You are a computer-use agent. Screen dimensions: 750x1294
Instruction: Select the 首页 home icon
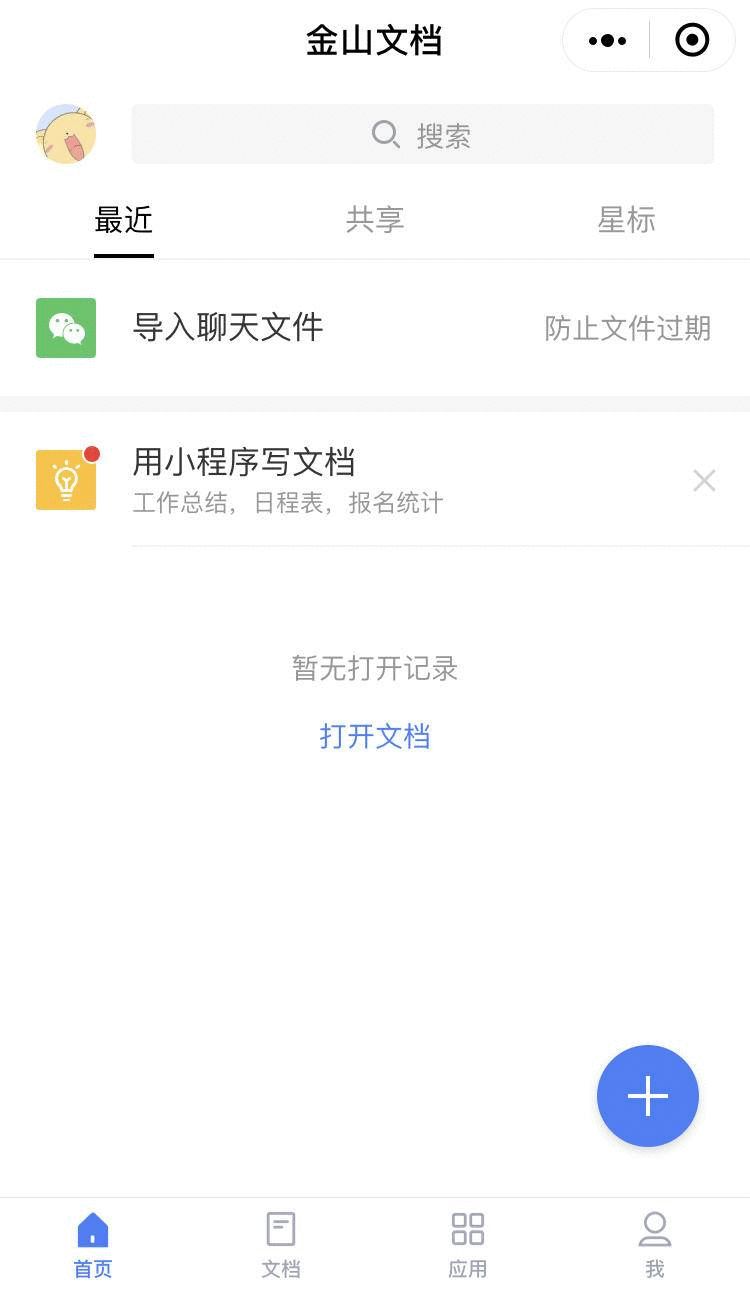(x=92, y=1228)
